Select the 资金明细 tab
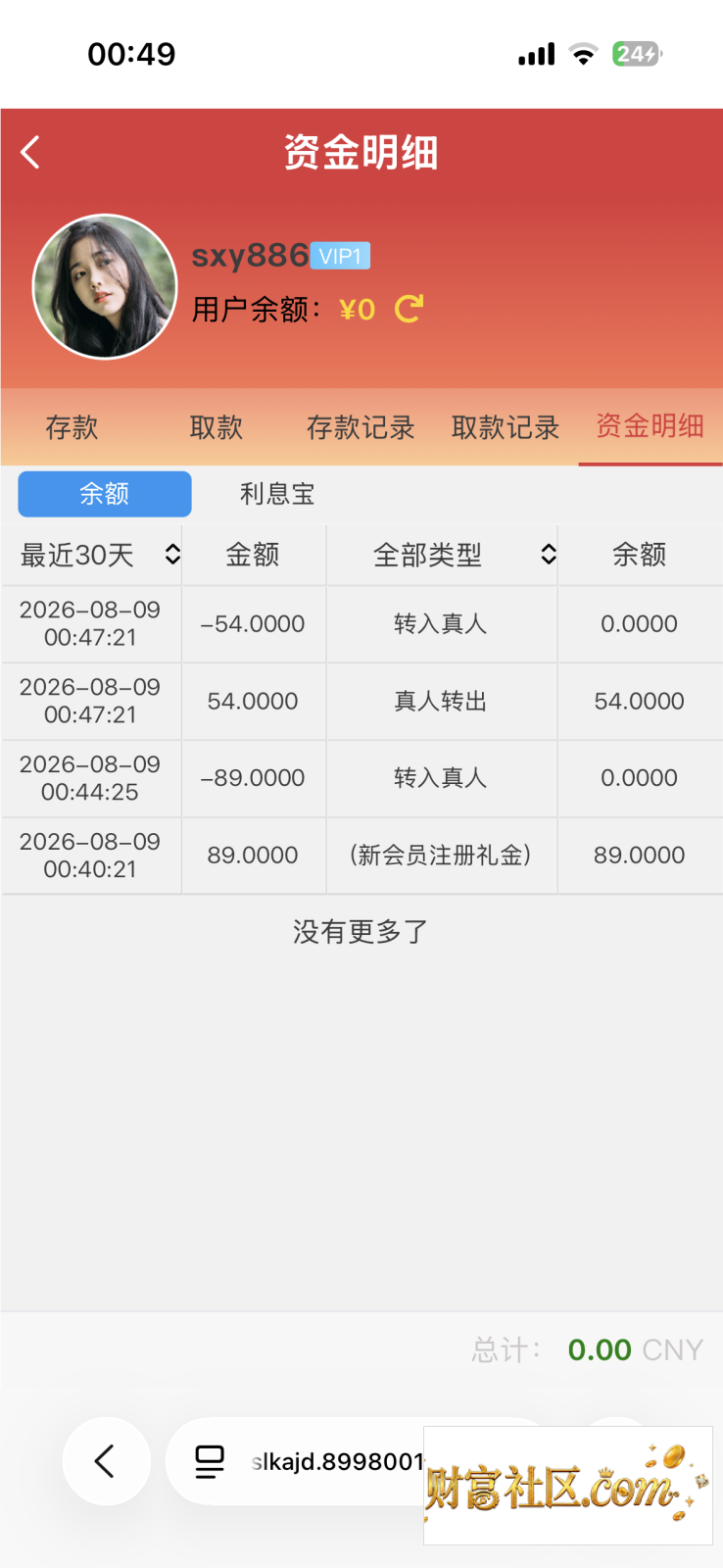This screenshot has width=723, height=1568. coord(650,425)
